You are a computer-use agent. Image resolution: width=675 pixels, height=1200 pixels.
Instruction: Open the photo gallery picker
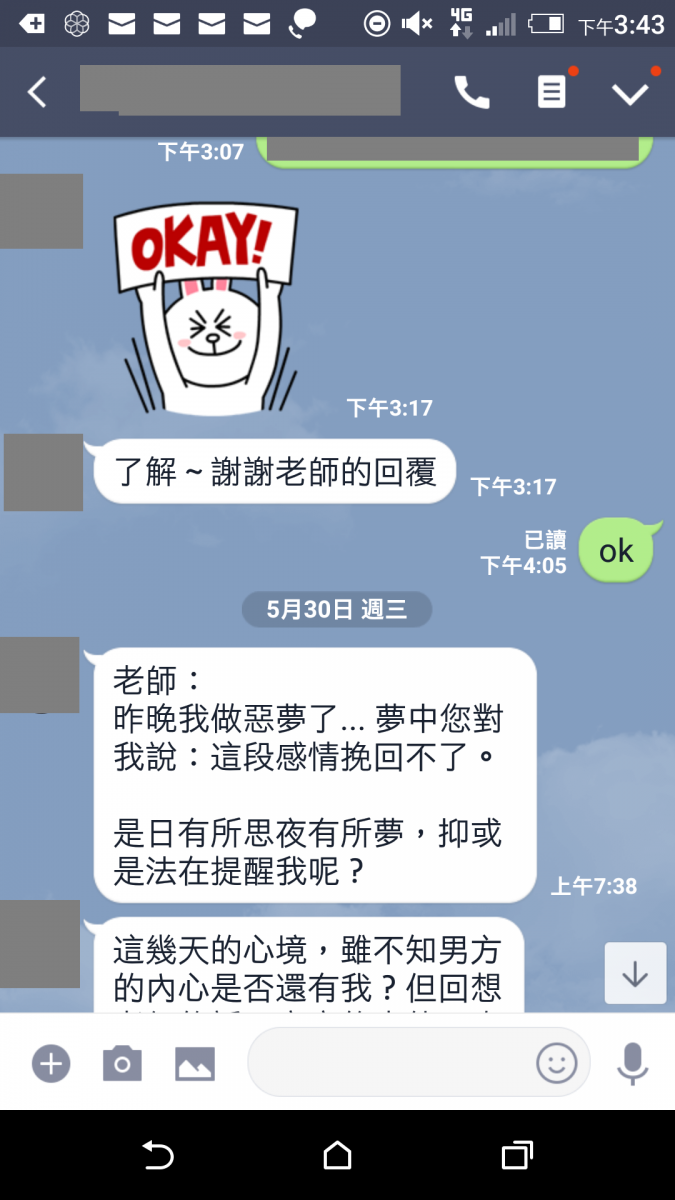tap(195, 1062)
